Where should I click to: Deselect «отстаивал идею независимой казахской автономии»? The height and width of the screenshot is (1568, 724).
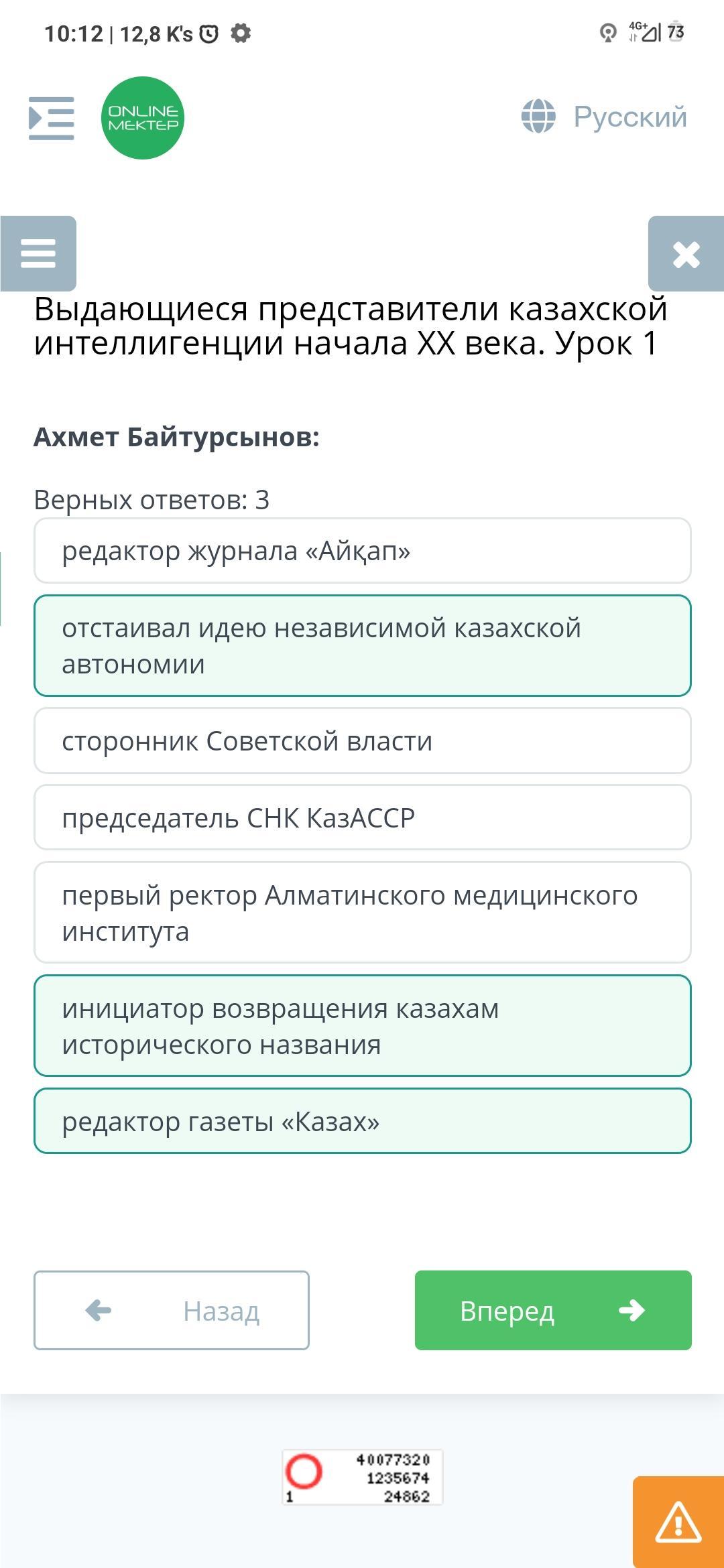point(363,646)
